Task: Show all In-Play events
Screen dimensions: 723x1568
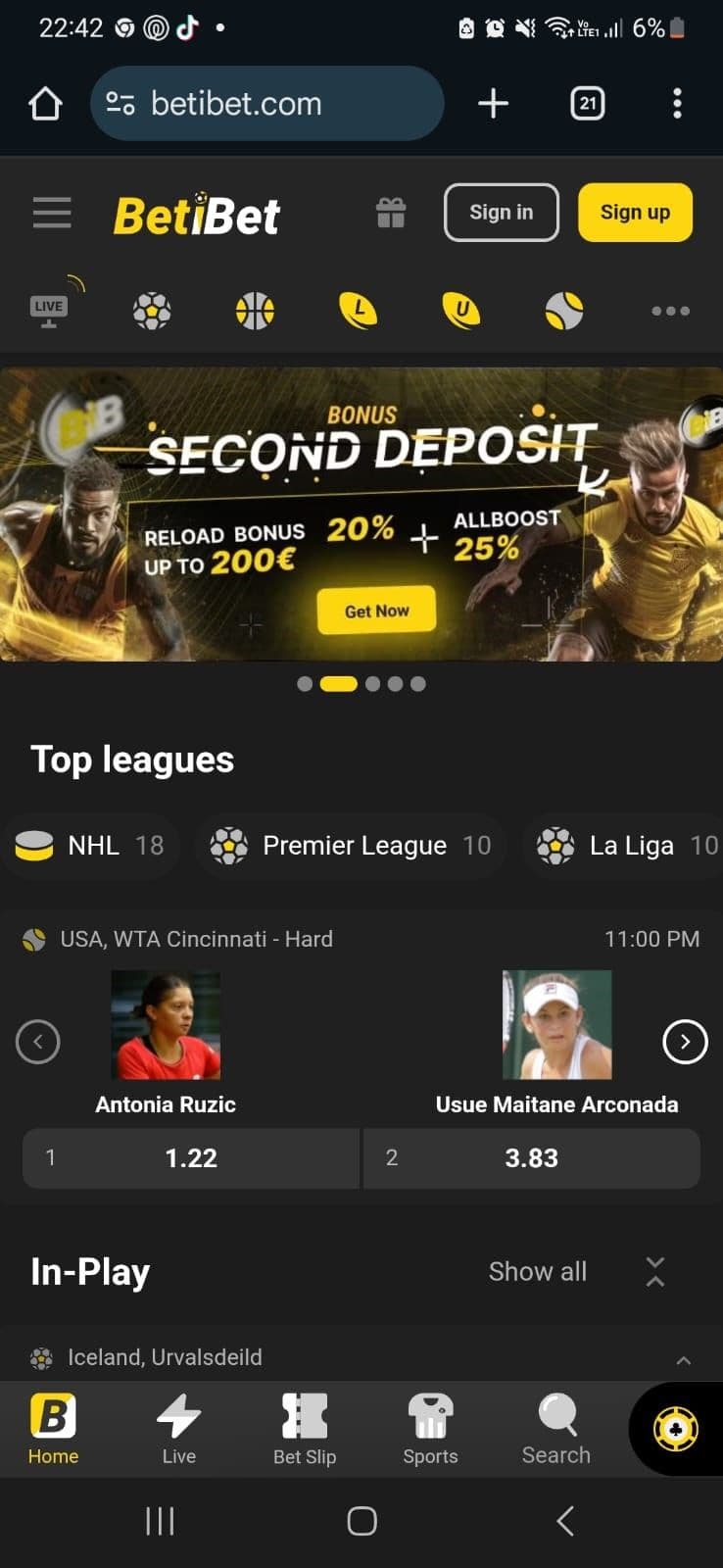Action: 537,1271
